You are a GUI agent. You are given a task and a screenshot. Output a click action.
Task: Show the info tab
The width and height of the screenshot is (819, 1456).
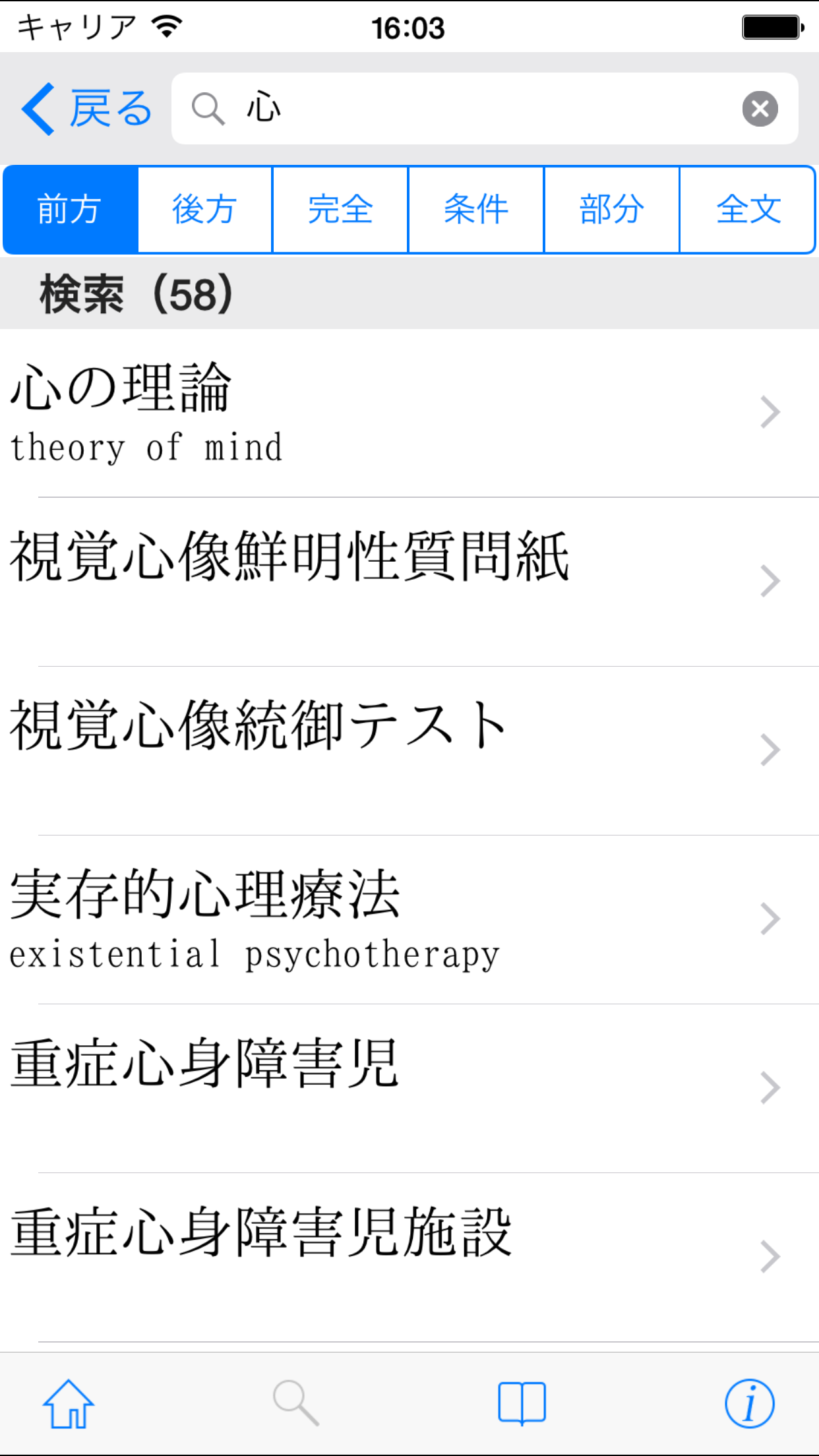(749, 1403)
